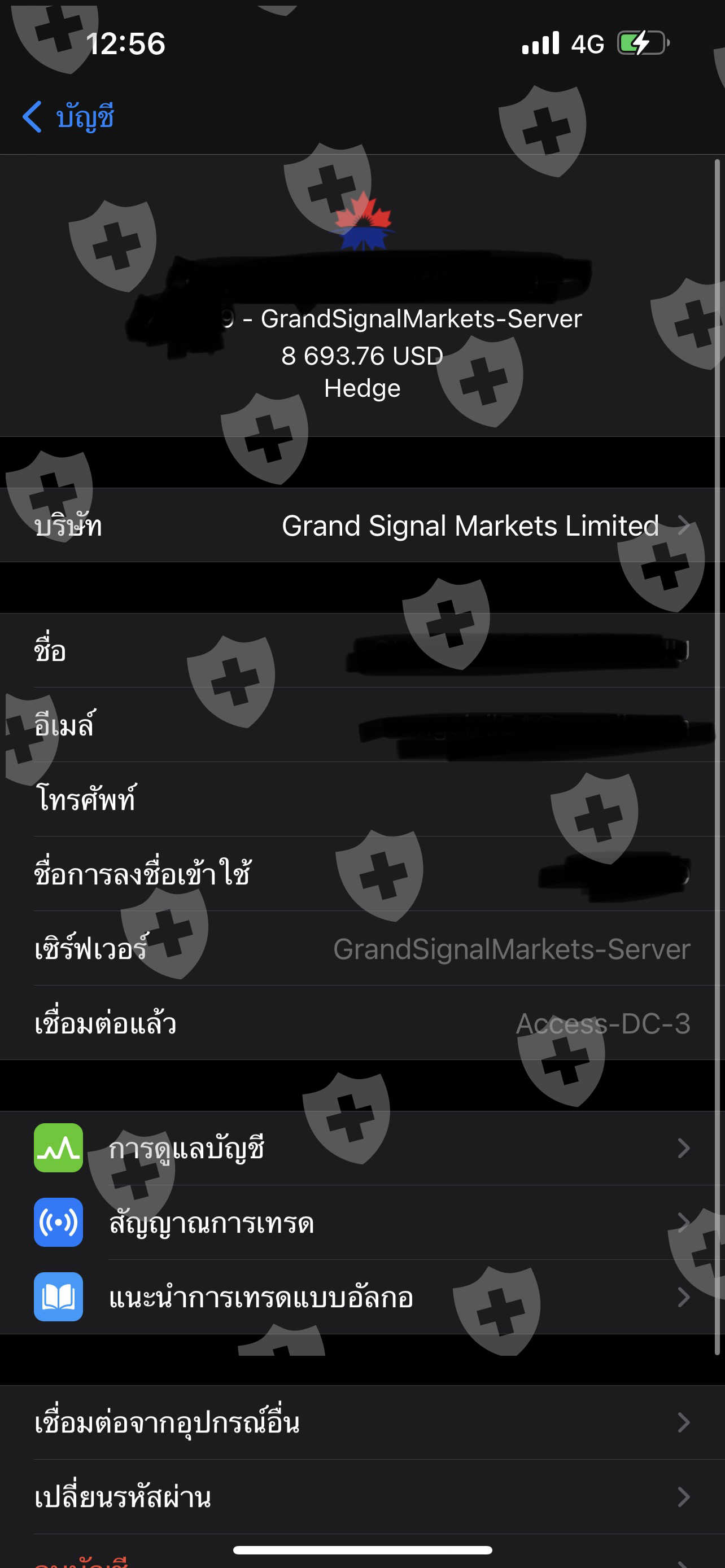Select เชื่อมต่อจากอุปกรณ์อื่น option

(362, 1422)
